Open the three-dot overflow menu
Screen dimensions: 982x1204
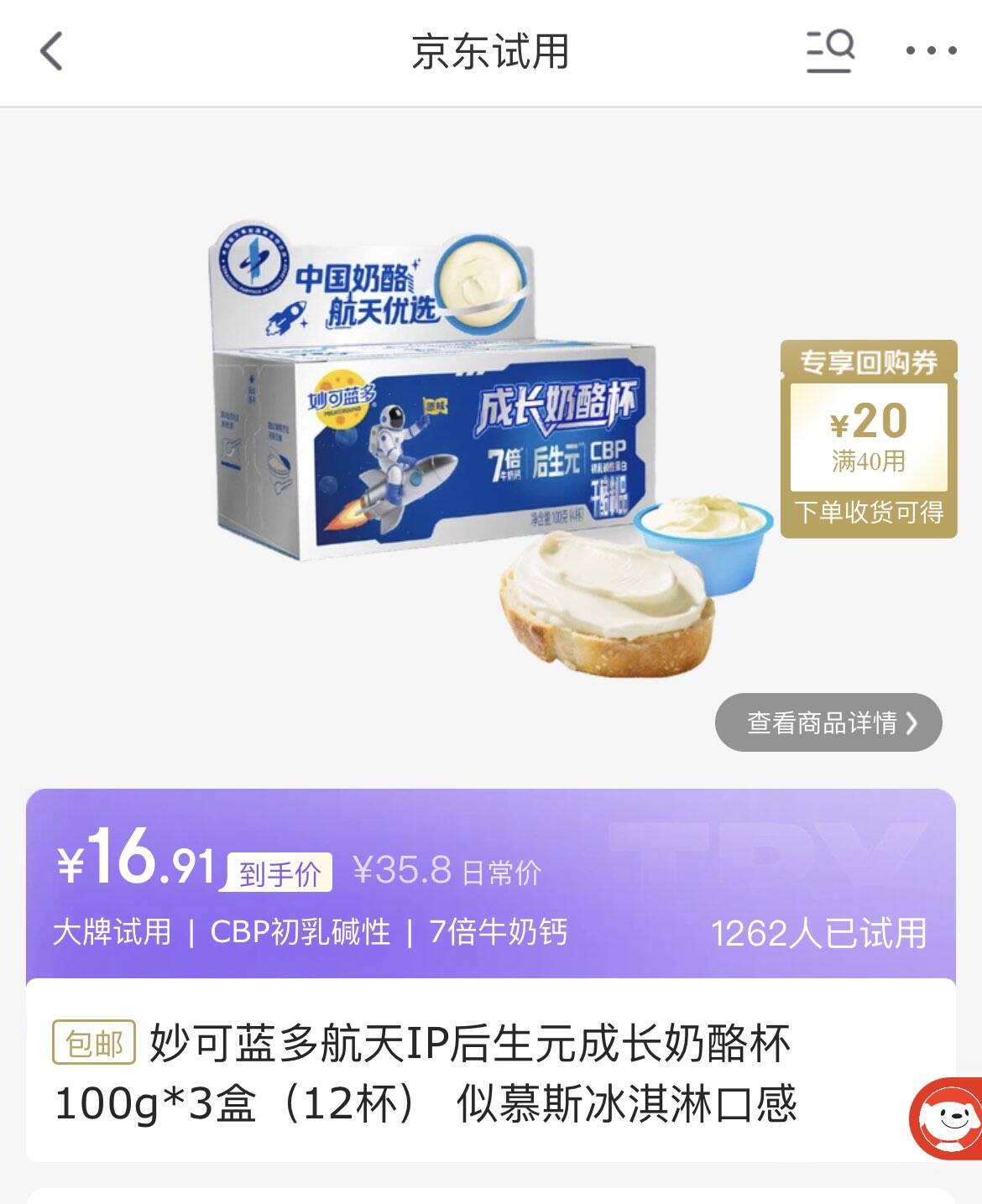(x=931, y=51)
